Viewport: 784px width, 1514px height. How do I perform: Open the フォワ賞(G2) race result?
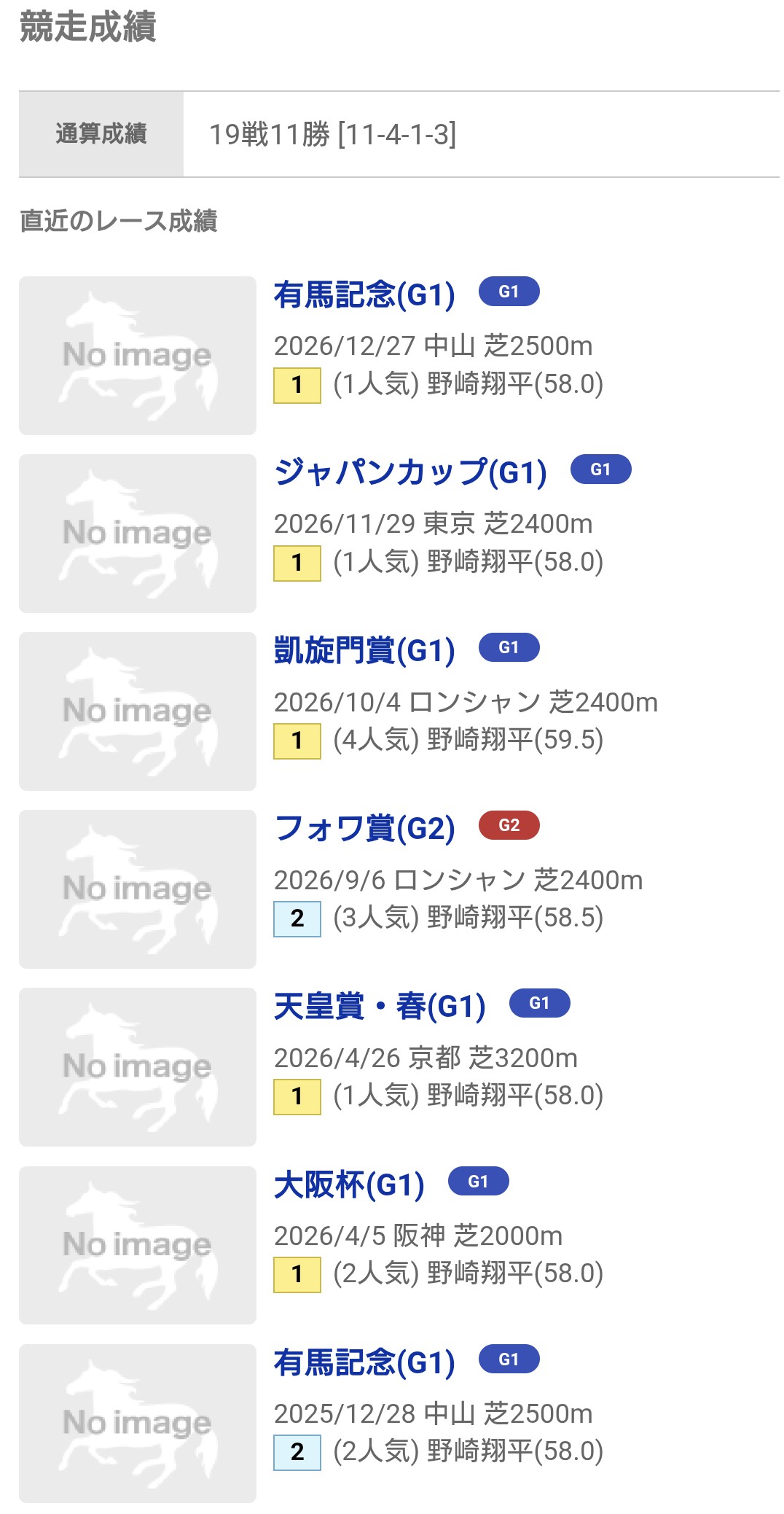tap(364, 829)
